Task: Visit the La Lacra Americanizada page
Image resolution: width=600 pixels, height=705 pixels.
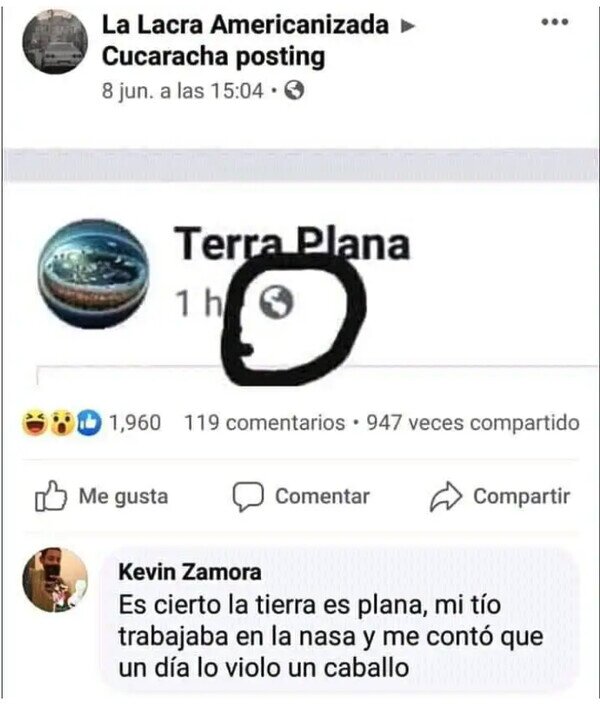Action: pyautogui.click(x=245, y=25)
